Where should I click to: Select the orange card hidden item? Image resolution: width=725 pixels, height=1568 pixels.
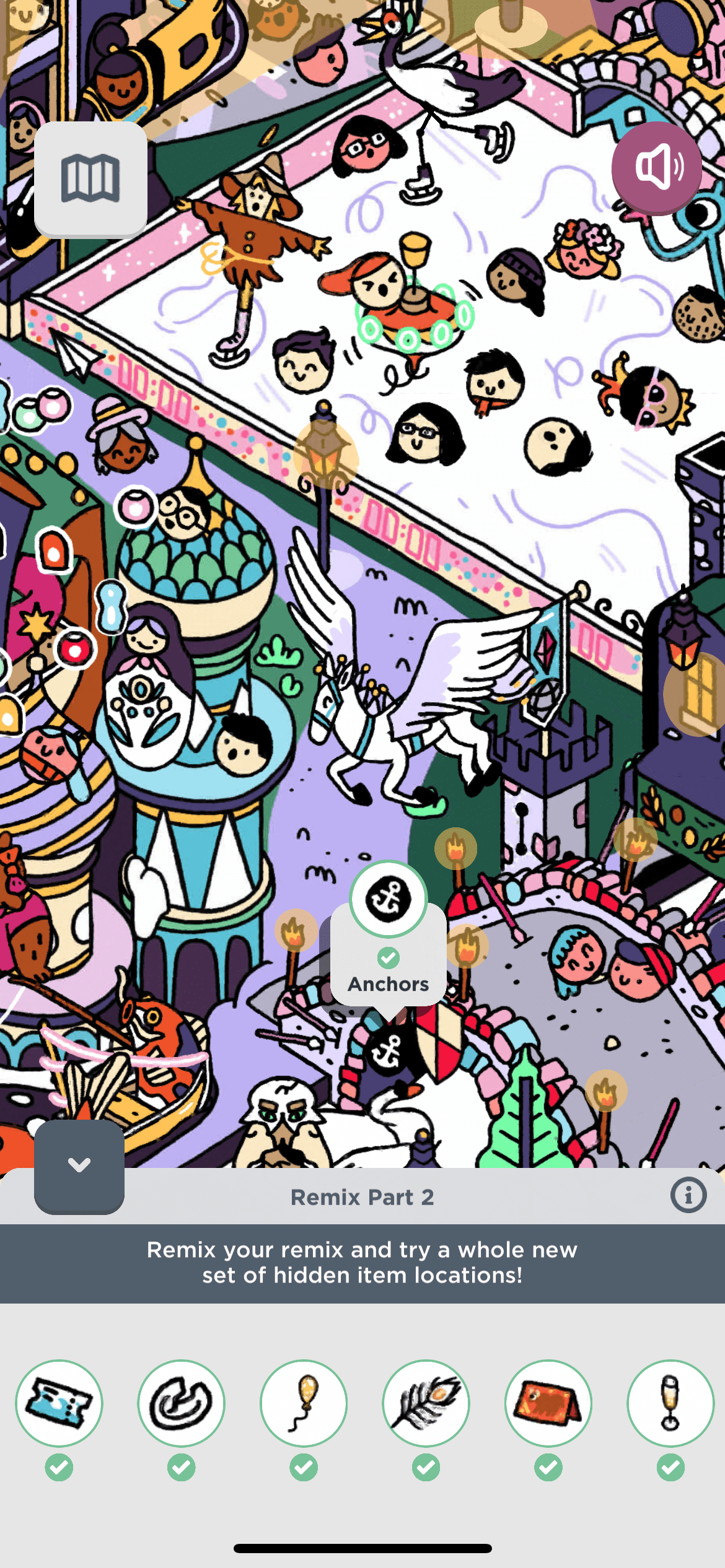coord(548,1403)
